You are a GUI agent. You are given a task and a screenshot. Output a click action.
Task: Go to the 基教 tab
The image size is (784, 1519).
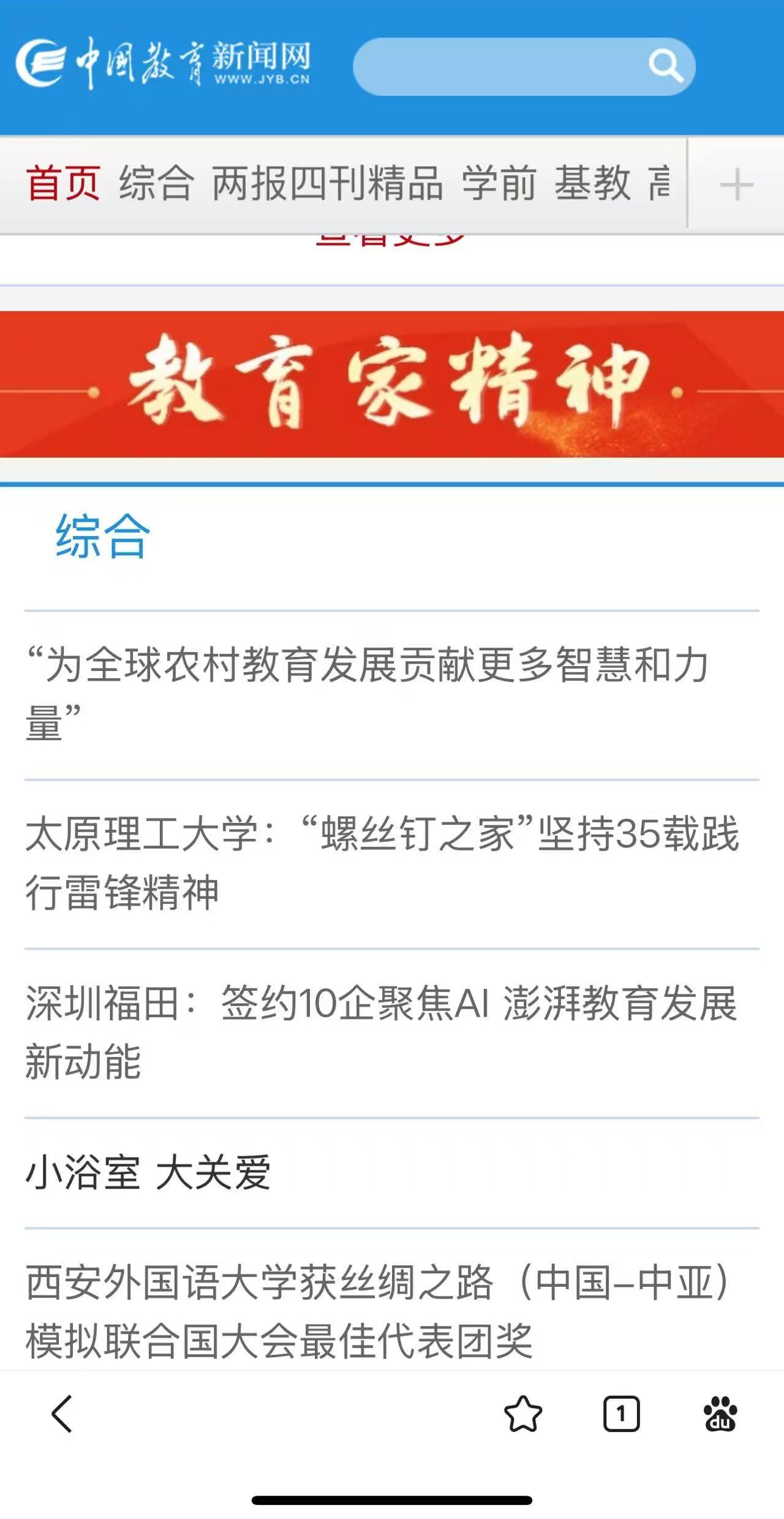[592, 183]
